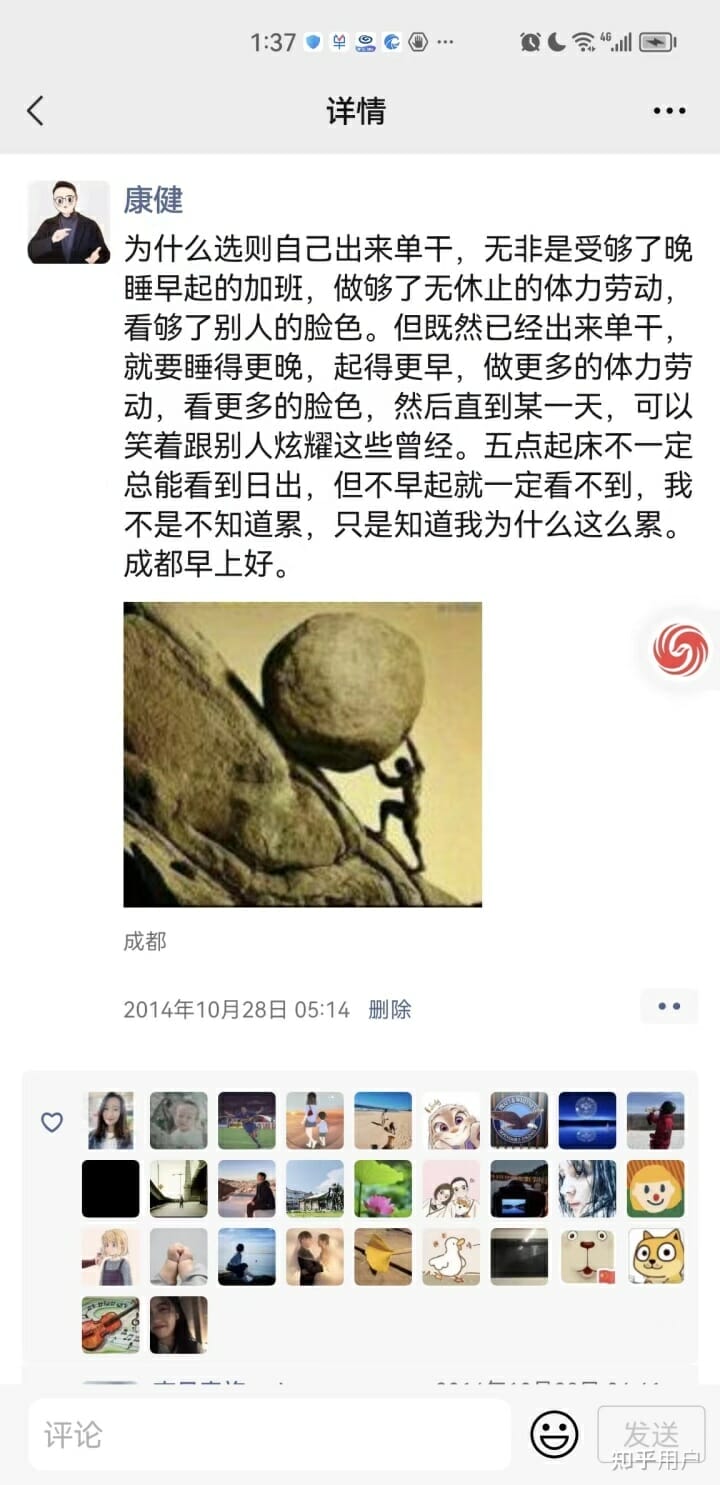The image size is (720, 1485).
Task: Open 康健's profile picture
Action: pos(68,222)
